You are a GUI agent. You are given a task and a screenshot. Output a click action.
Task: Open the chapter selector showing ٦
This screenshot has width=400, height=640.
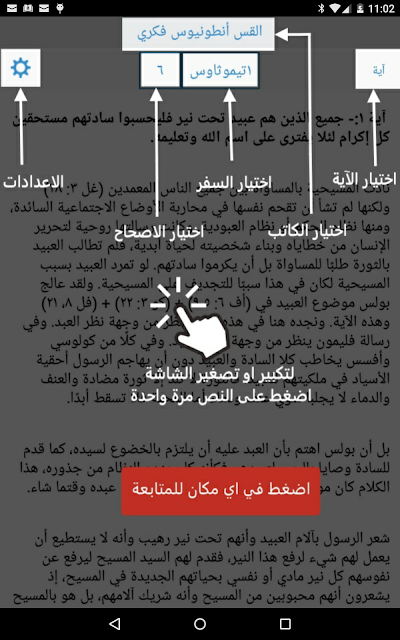tap(160, 71)
